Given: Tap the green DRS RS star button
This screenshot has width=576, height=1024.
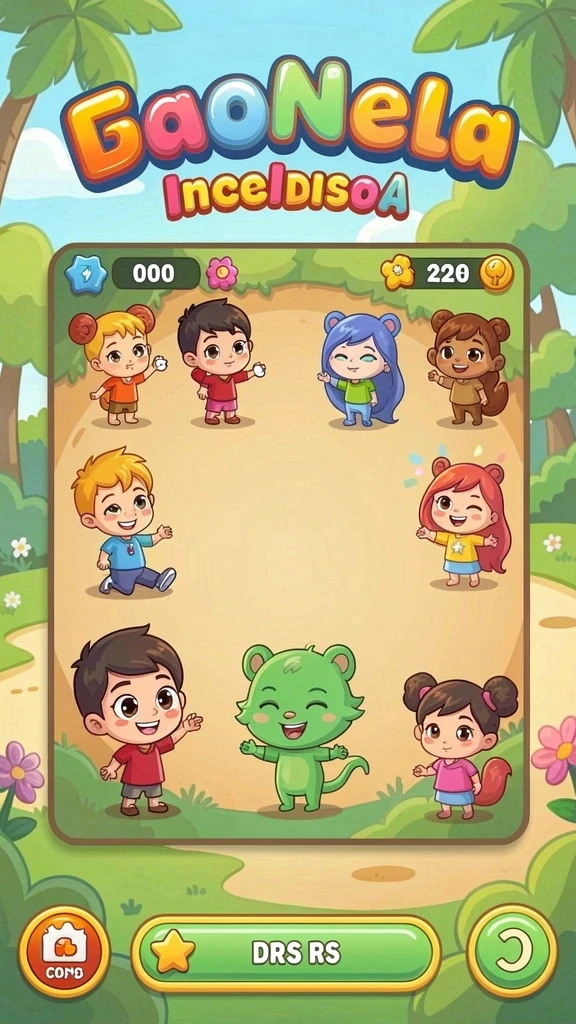Looking at the screenshot, I should tap(286, 953).
